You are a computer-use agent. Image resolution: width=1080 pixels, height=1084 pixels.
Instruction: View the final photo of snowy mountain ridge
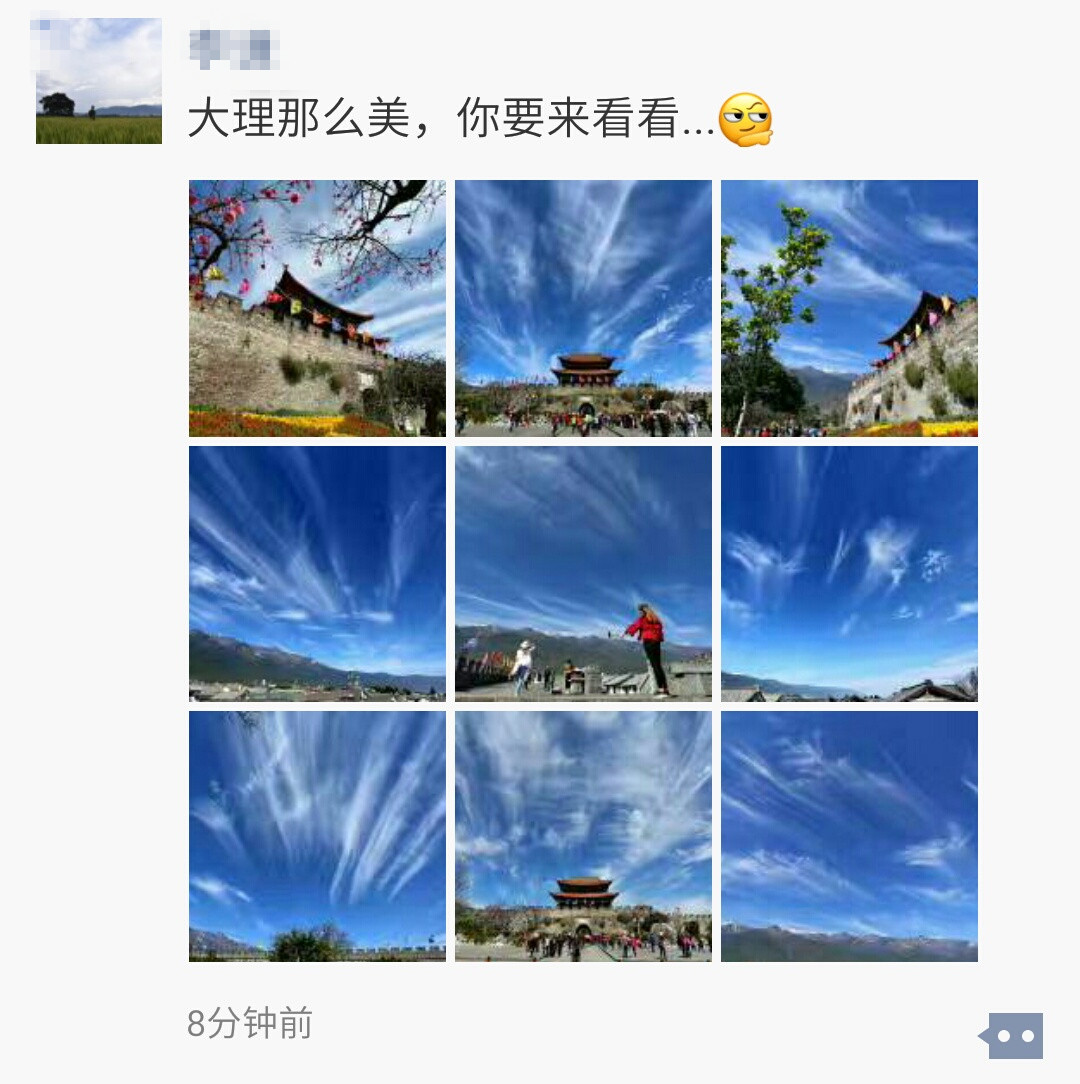click(x=849, y=836)
